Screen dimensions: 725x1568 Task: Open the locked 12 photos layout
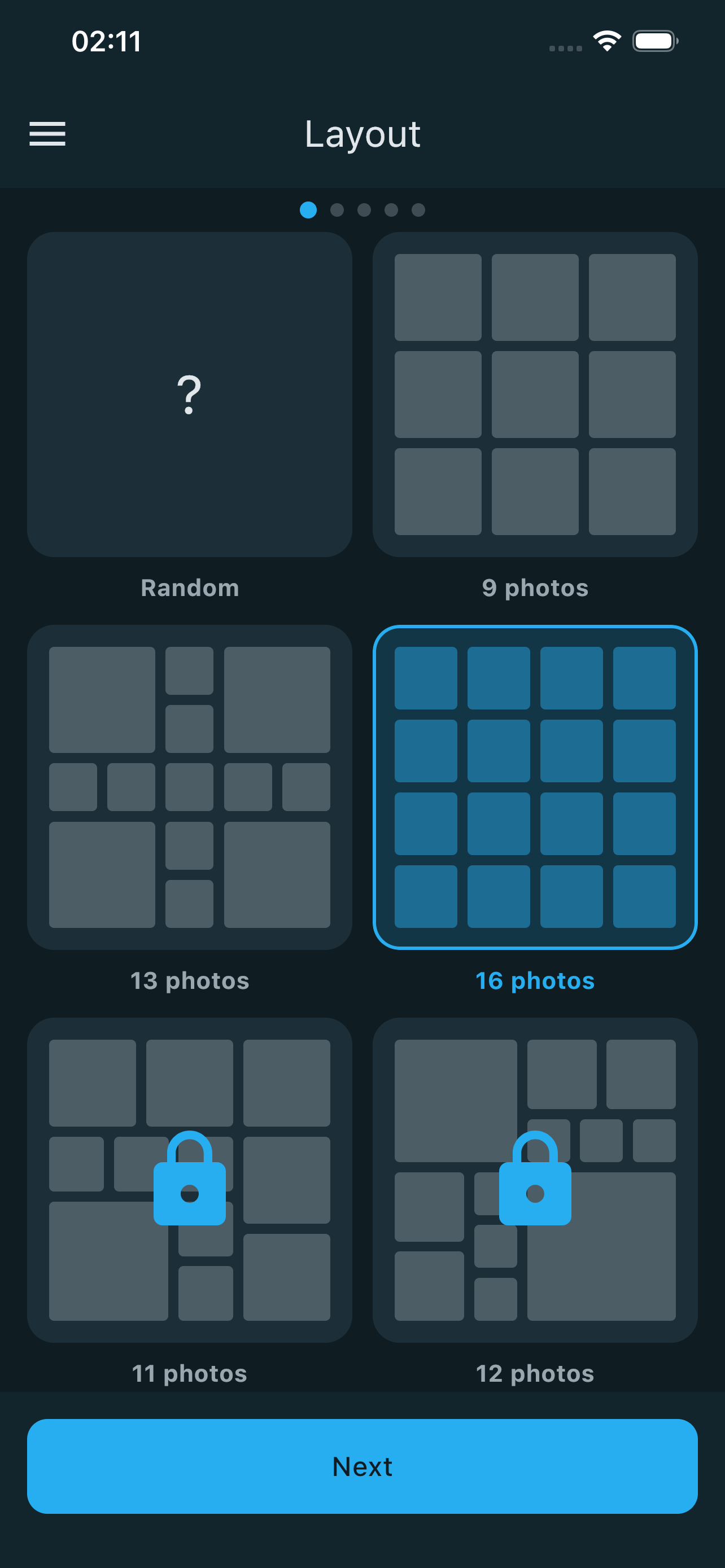click(535, 1180)
